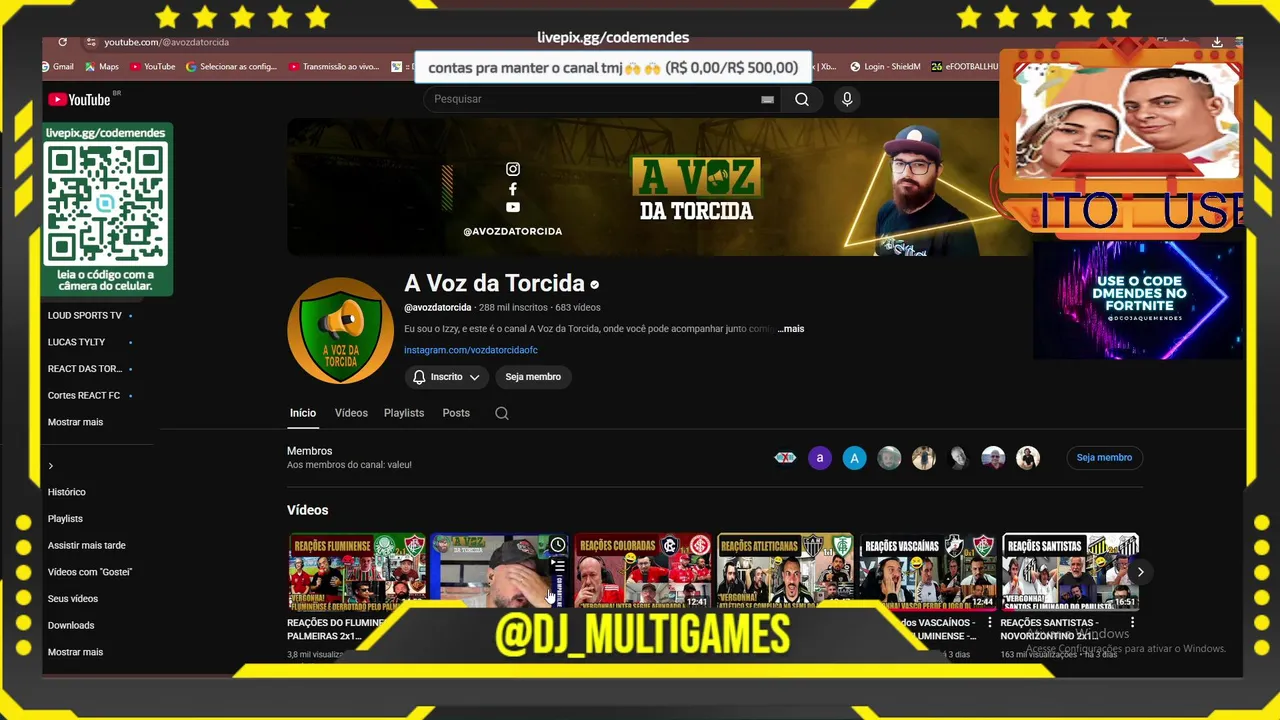Search within the channel via tab magnifier
The width and height of the screenshot is (1280, 720).
point(502,413)
